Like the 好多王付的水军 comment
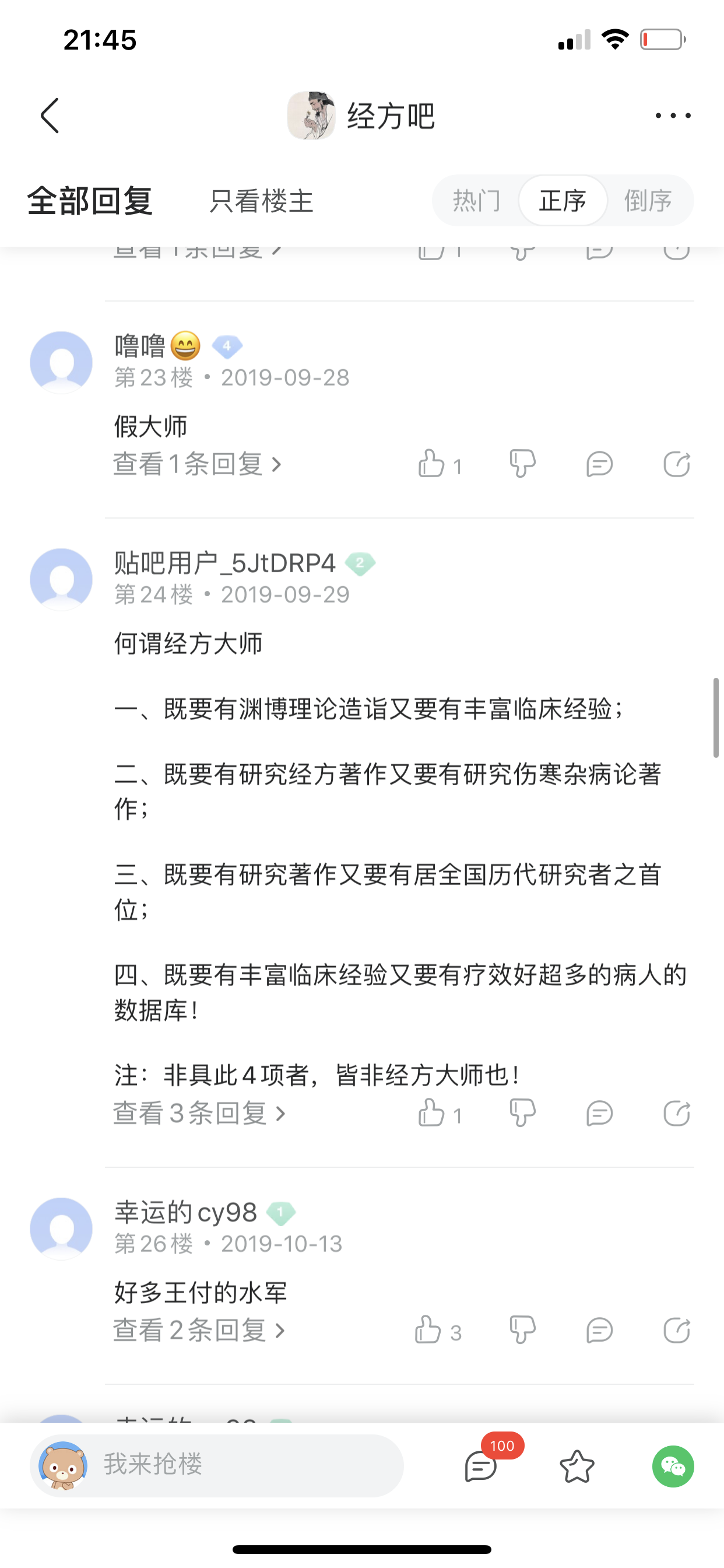 428,1330
